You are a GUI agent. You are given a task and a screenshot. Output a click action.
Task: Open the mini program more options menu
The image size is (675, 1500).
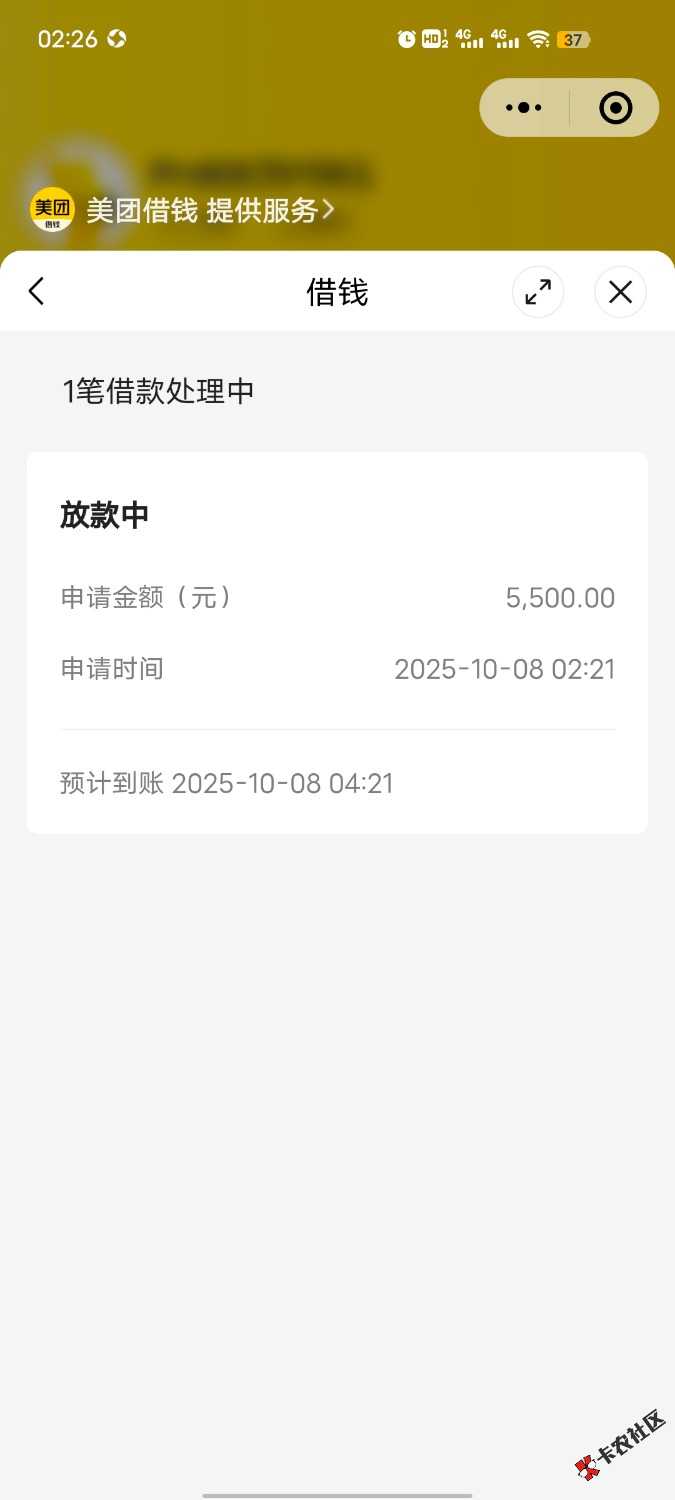[x=524, y=107]
